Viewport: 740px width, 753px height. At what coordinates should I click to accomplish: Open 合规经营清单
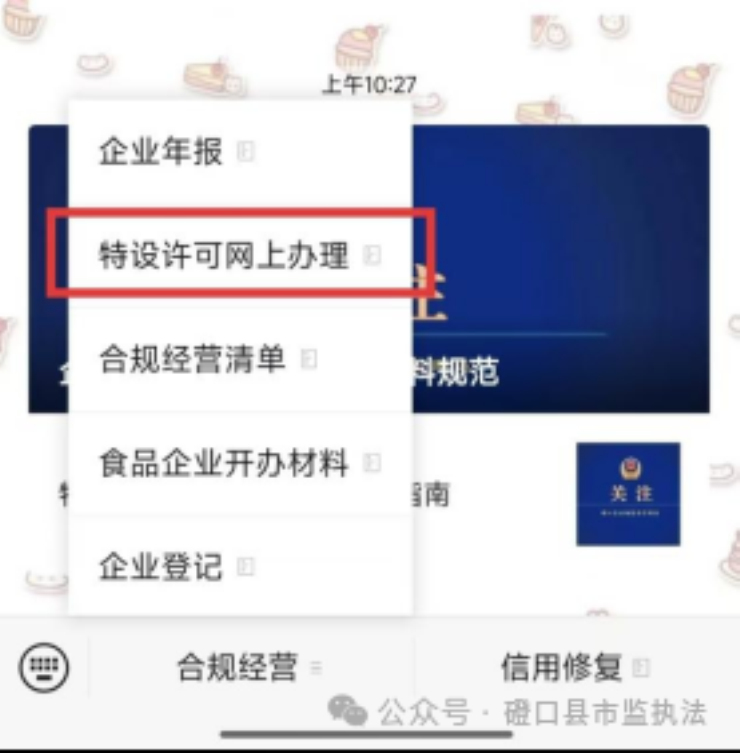click(x=193, y=358)
